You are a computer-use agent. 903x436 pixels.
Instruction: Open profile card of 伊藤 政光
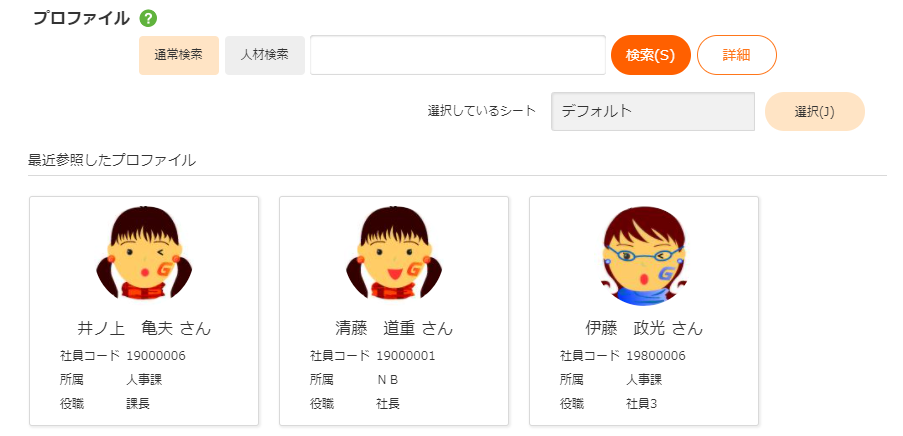(x=644, y=311)
